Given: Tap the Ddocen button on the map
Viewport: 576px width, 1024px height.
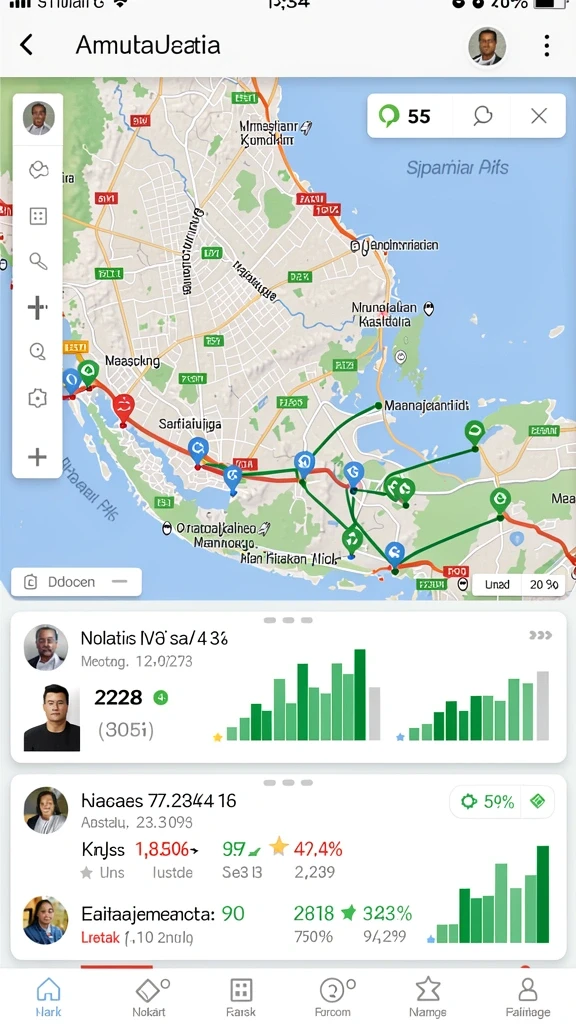Looking at the screenshot, I should (x=76, y=582).
